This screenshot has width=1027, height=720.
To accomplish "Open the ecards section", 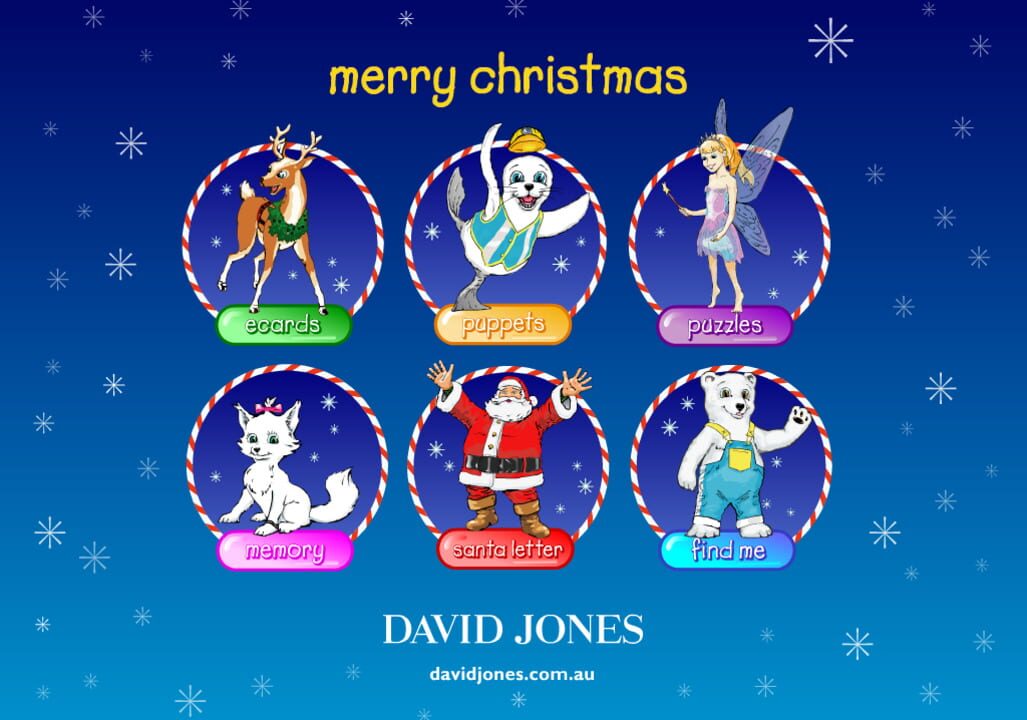I will (x=283, y=325).
